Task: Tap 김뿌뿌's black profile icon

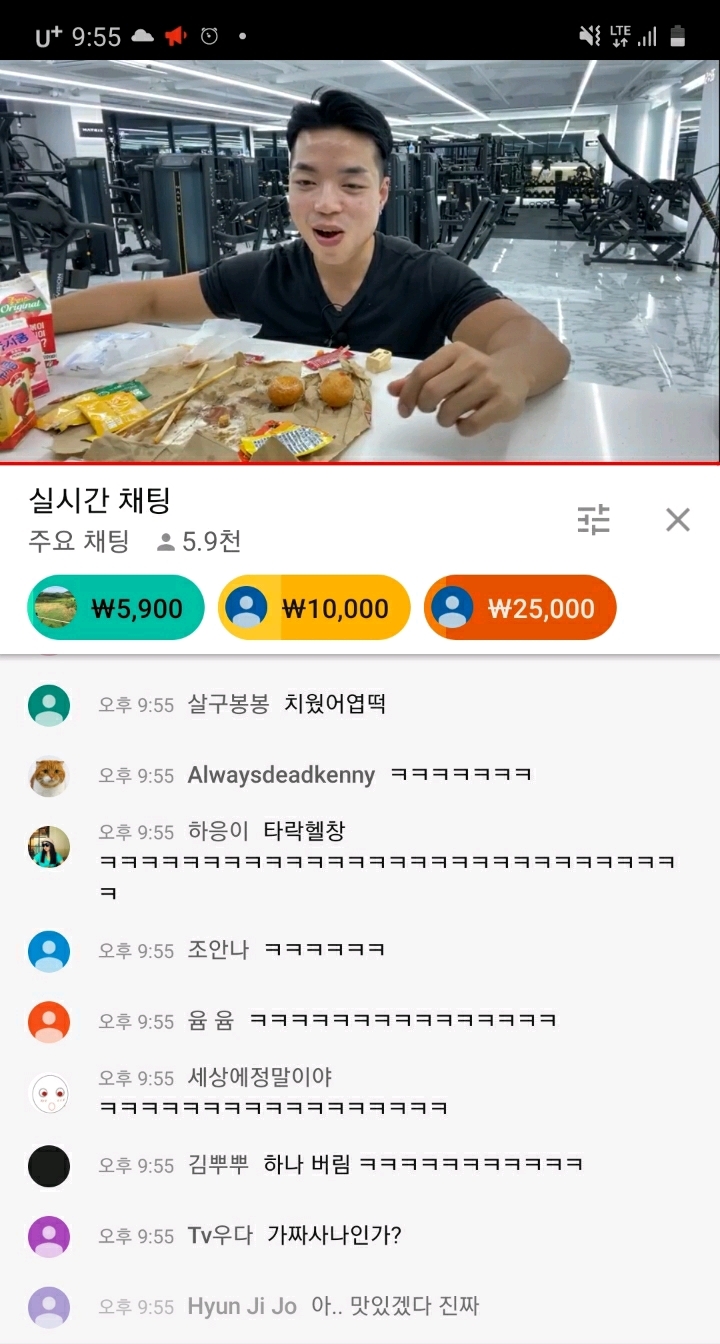Action: [x=49, y=1166]
